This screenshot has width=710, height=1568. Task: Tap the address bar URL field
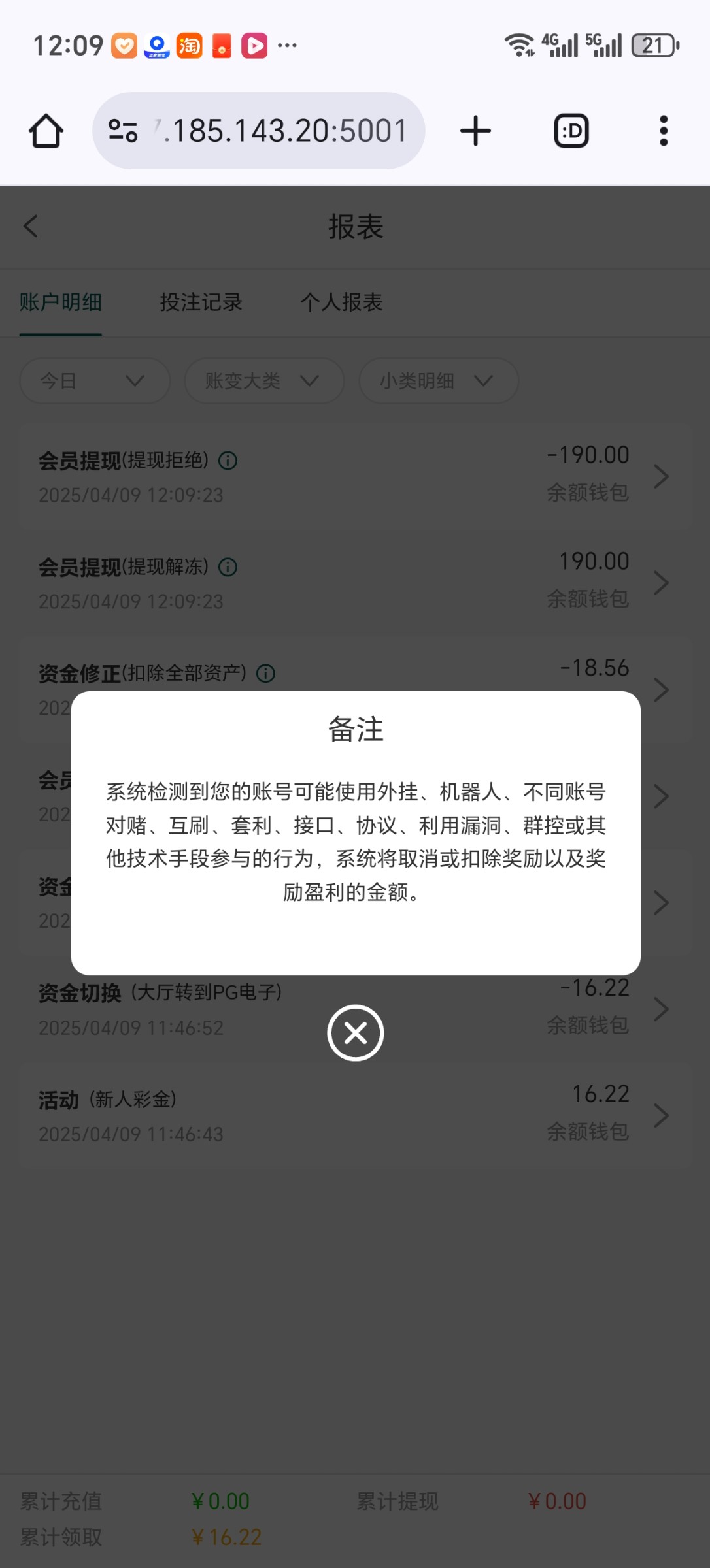pyautogui.click(x=281, y=130)
